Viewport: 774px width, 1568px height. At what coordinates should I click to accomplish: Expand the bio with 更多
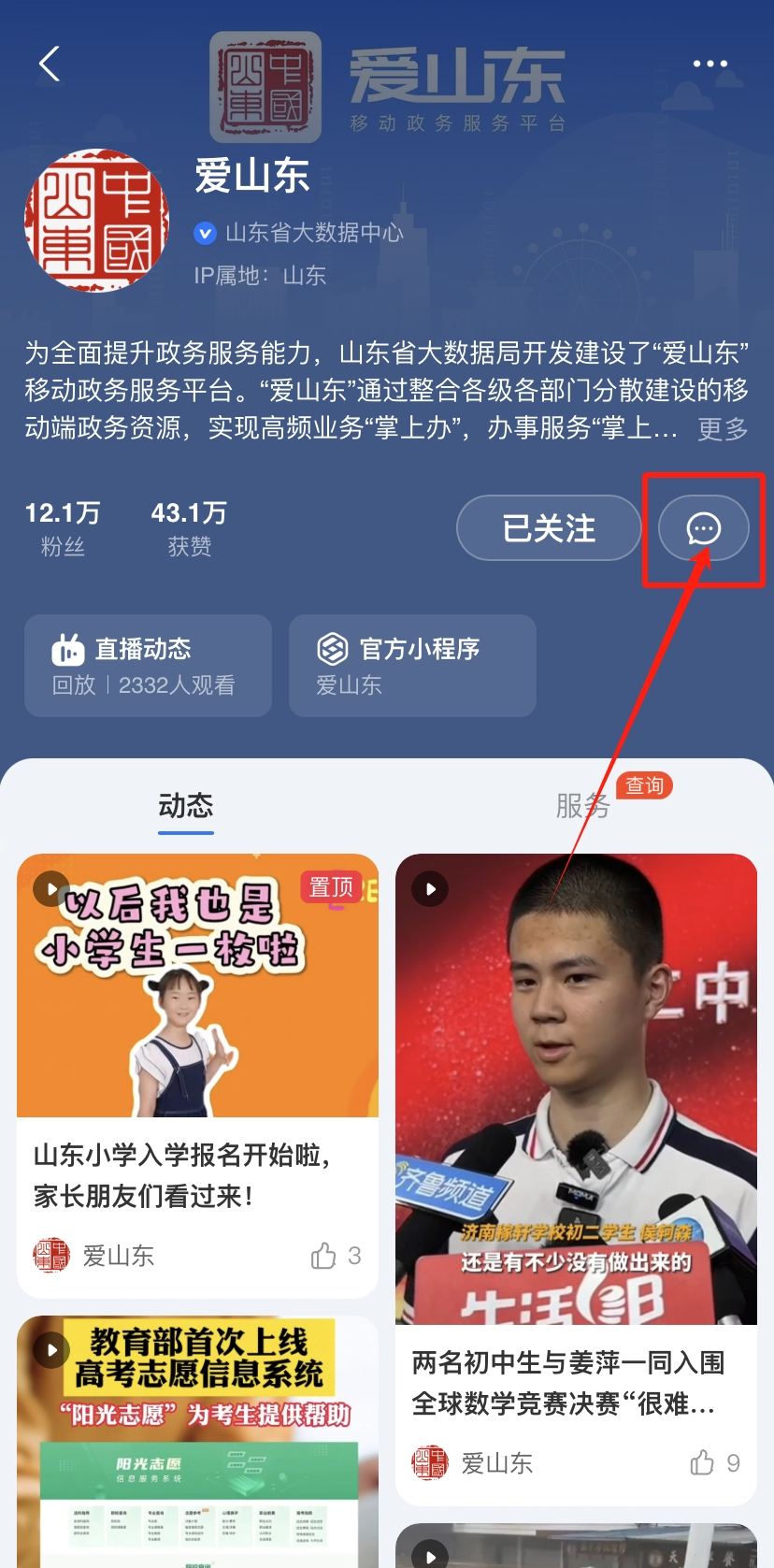[x=723, y=428]
